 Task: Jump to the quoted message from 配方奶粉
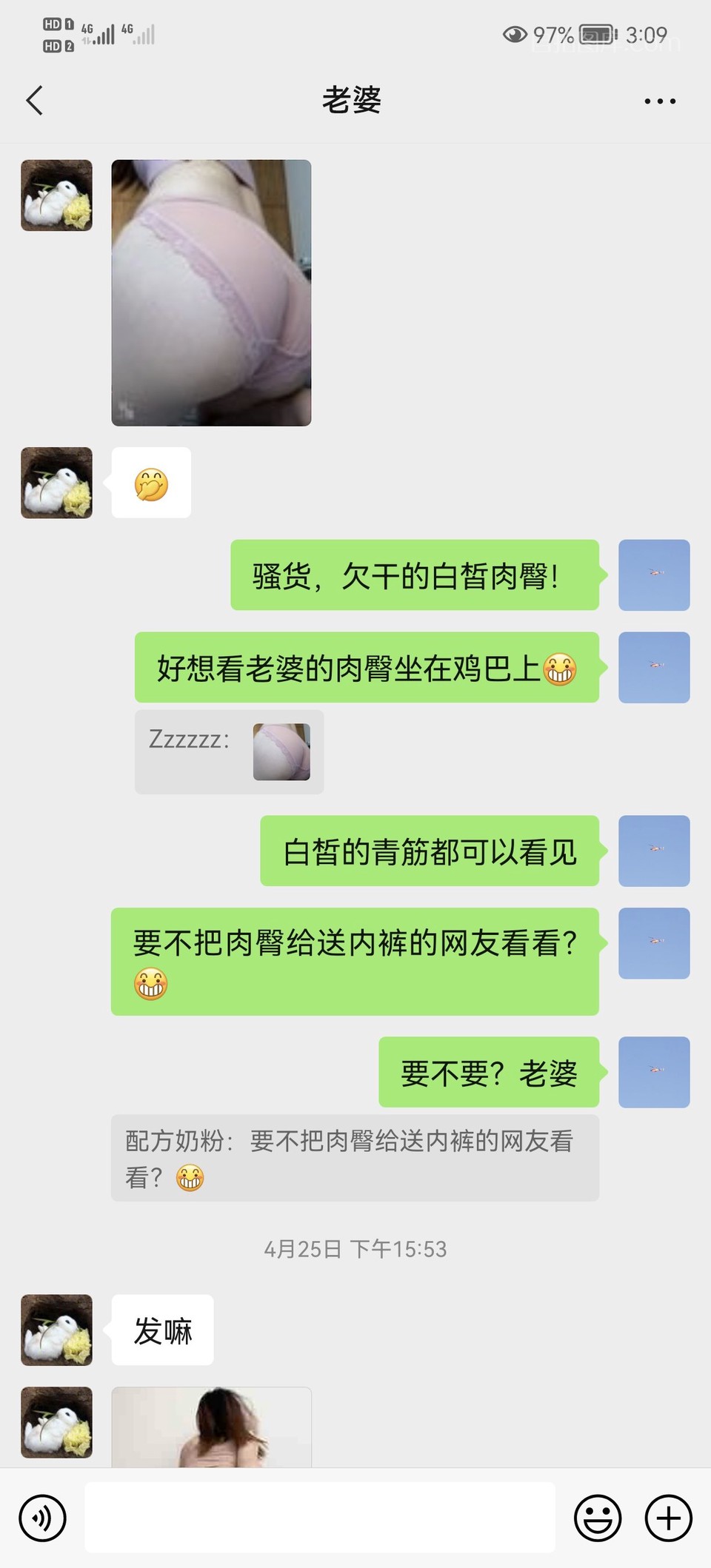tap(355, 1158)
